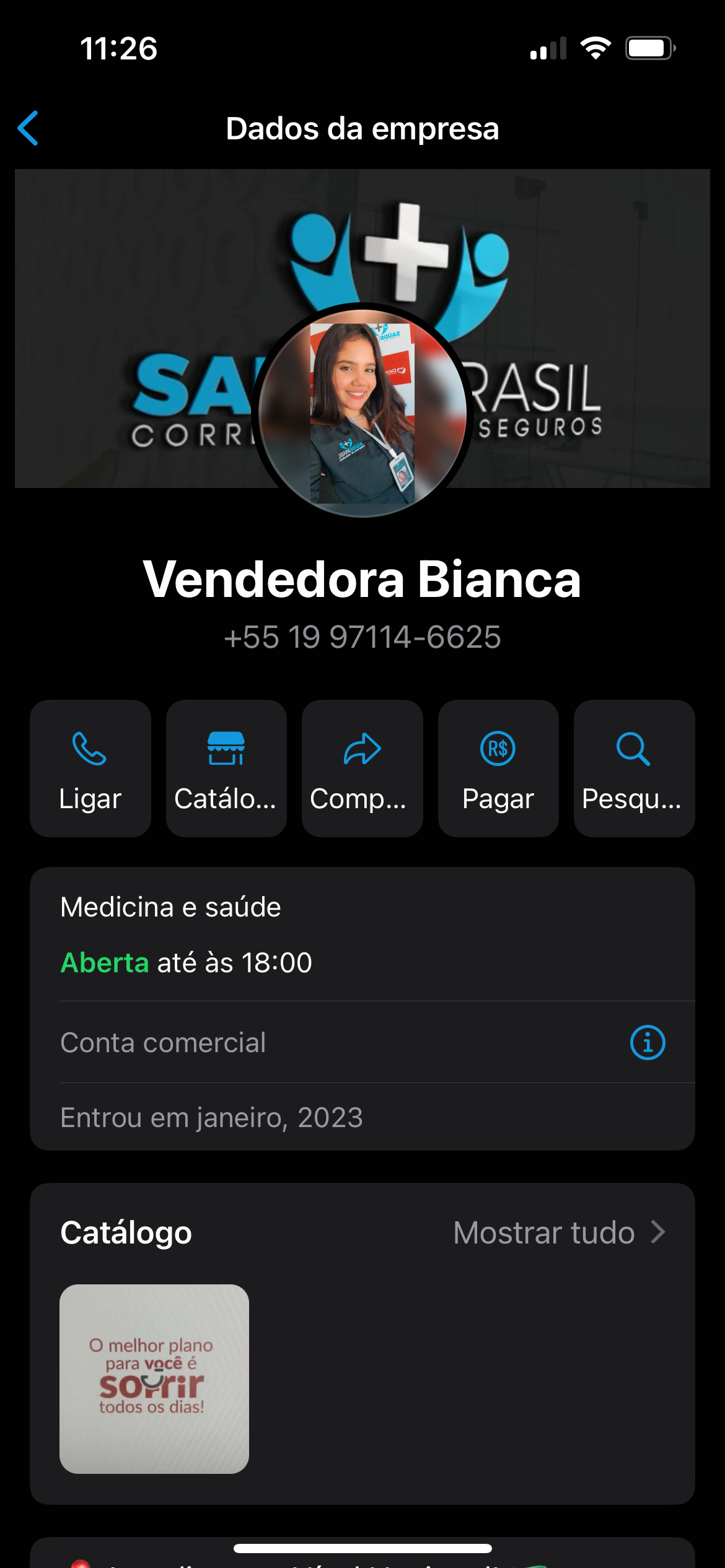Screen dimensions: 725x1568
Task: Call the business with Ligar
Action: (x=90, y=769)
